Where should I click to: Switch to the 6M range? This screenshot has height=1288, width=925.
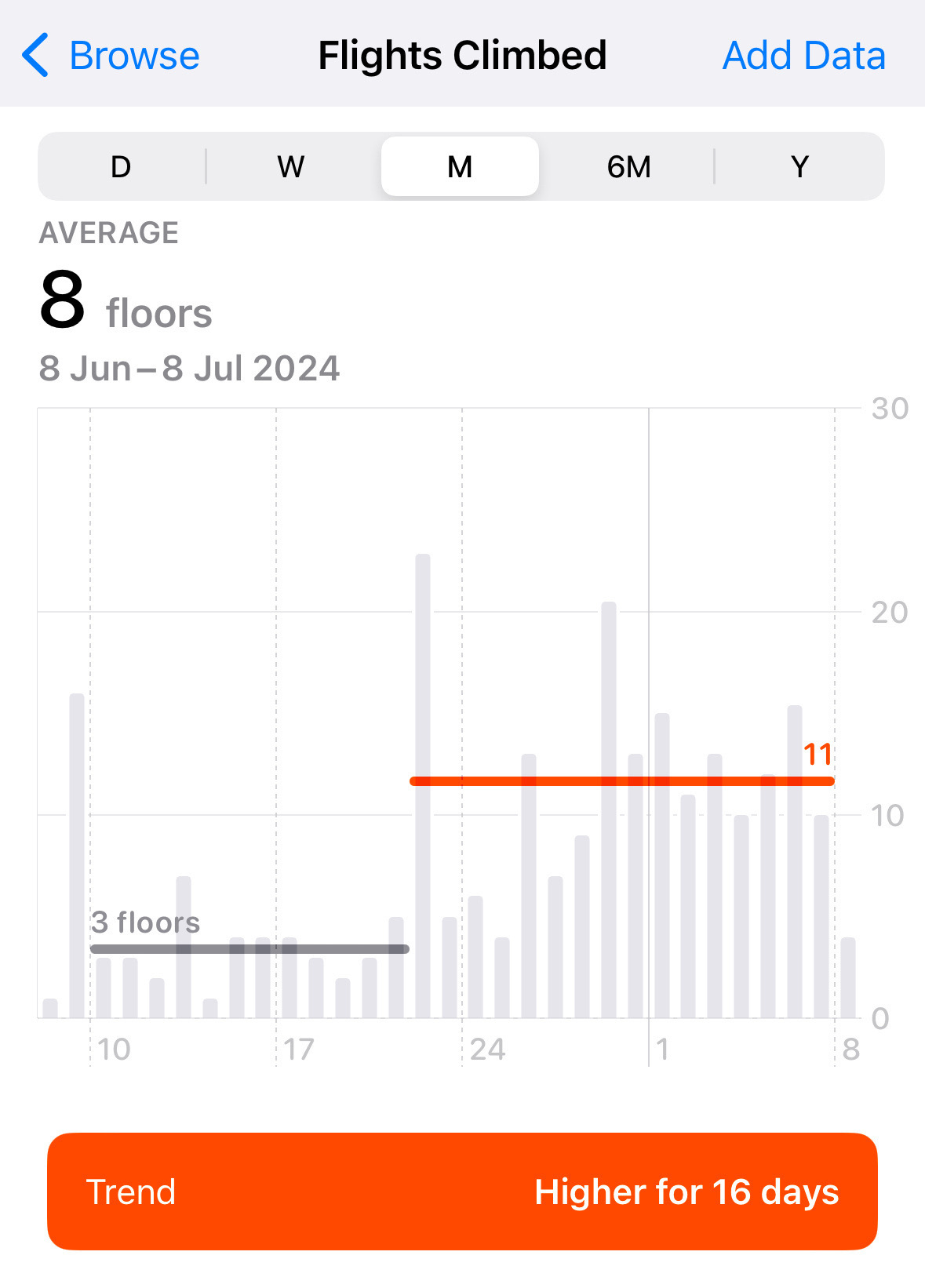coord(628,166)
